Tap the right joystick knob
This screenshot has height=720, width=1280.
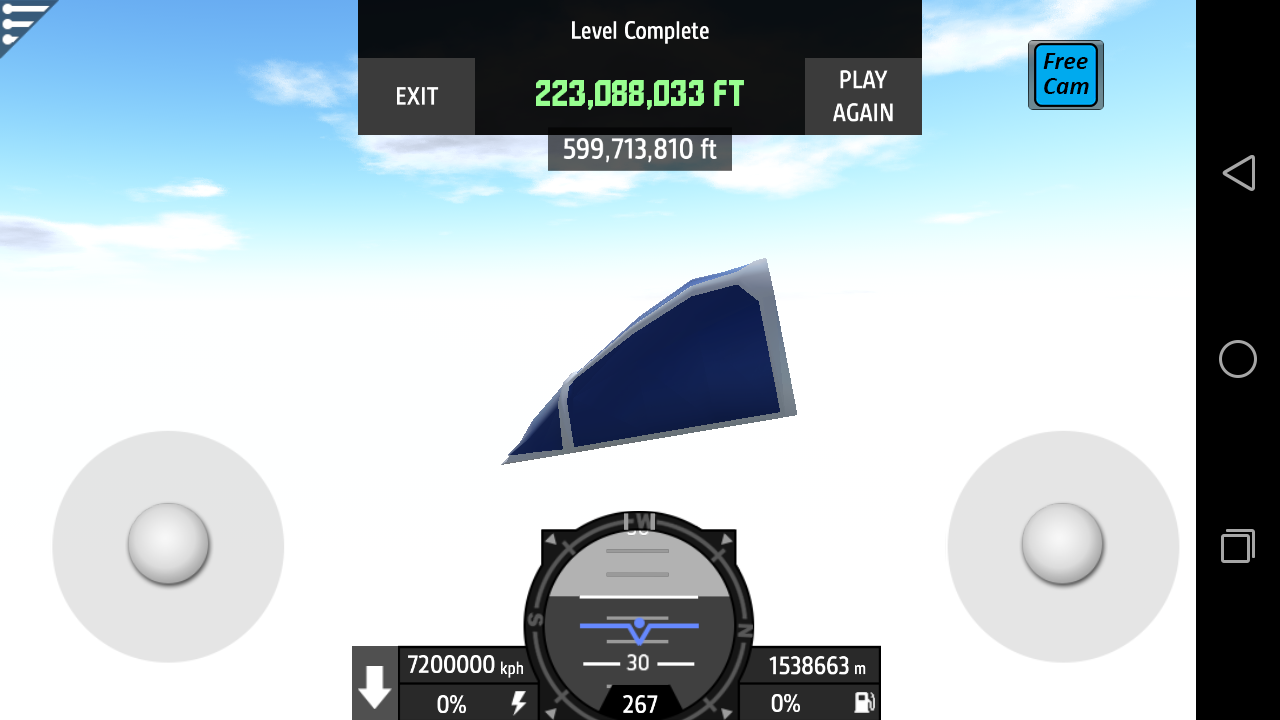[1062, 544]
